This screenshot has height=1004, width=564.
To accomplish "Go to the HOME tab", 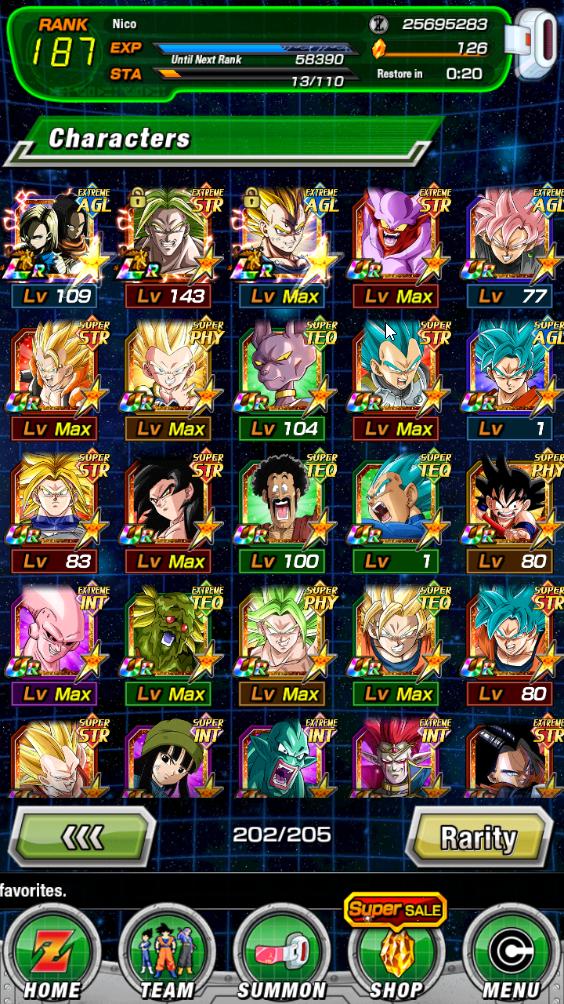I will tap(52, 955).
